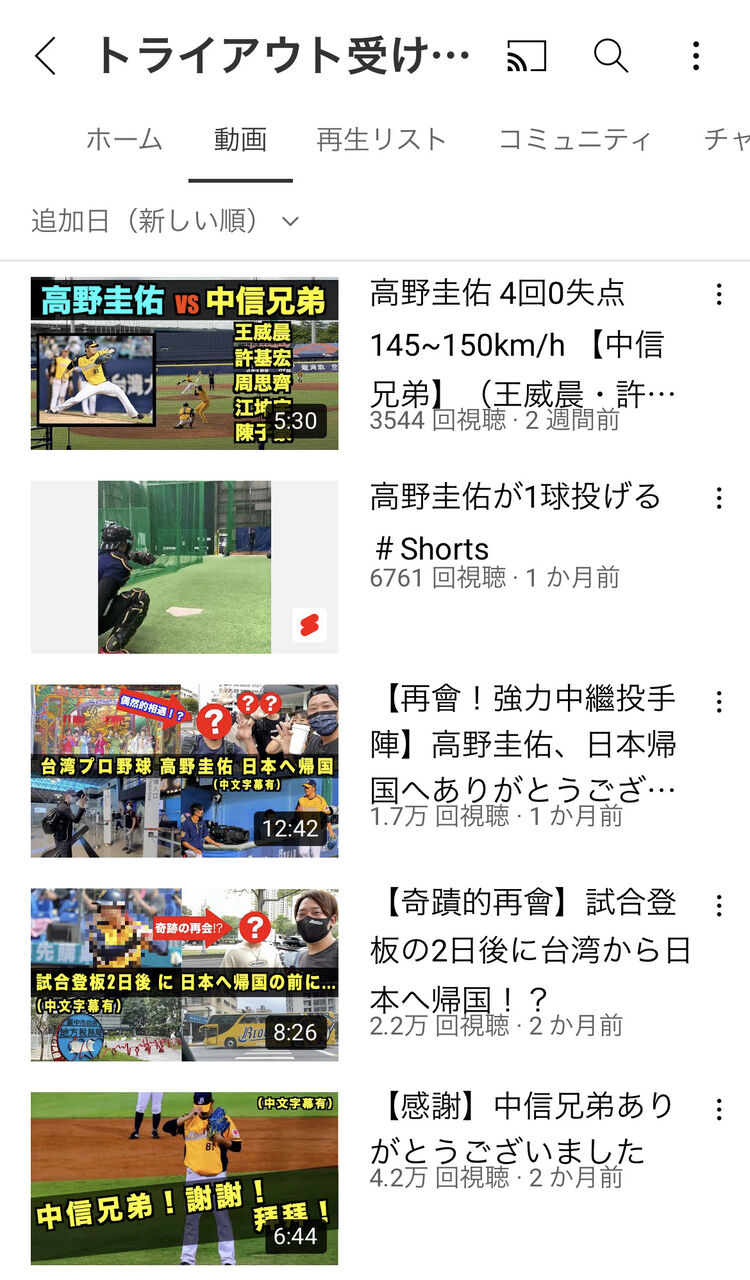
Task: Open options for 高野圭佑 4回0失点 video
Action: [718, 294]
